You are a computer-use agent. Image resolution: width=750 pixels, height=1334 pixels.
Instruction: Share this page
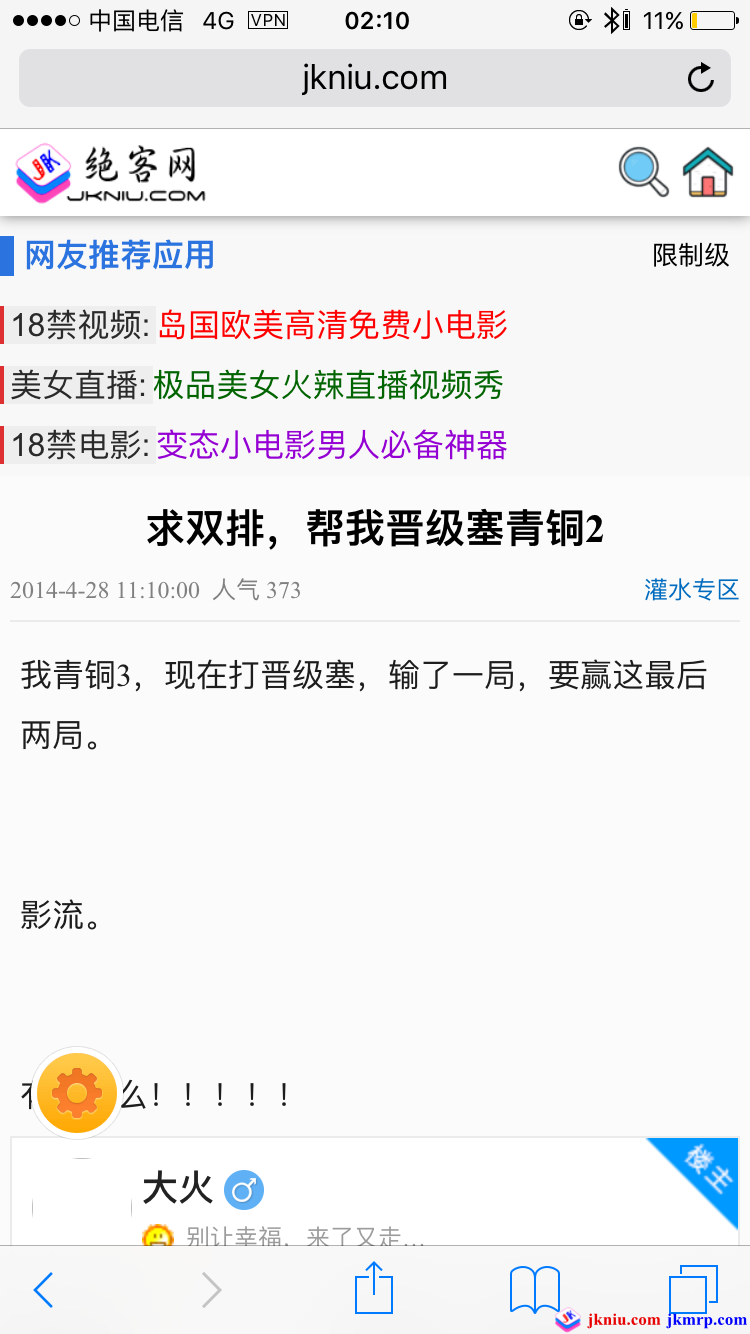[x=374, y=1288]
